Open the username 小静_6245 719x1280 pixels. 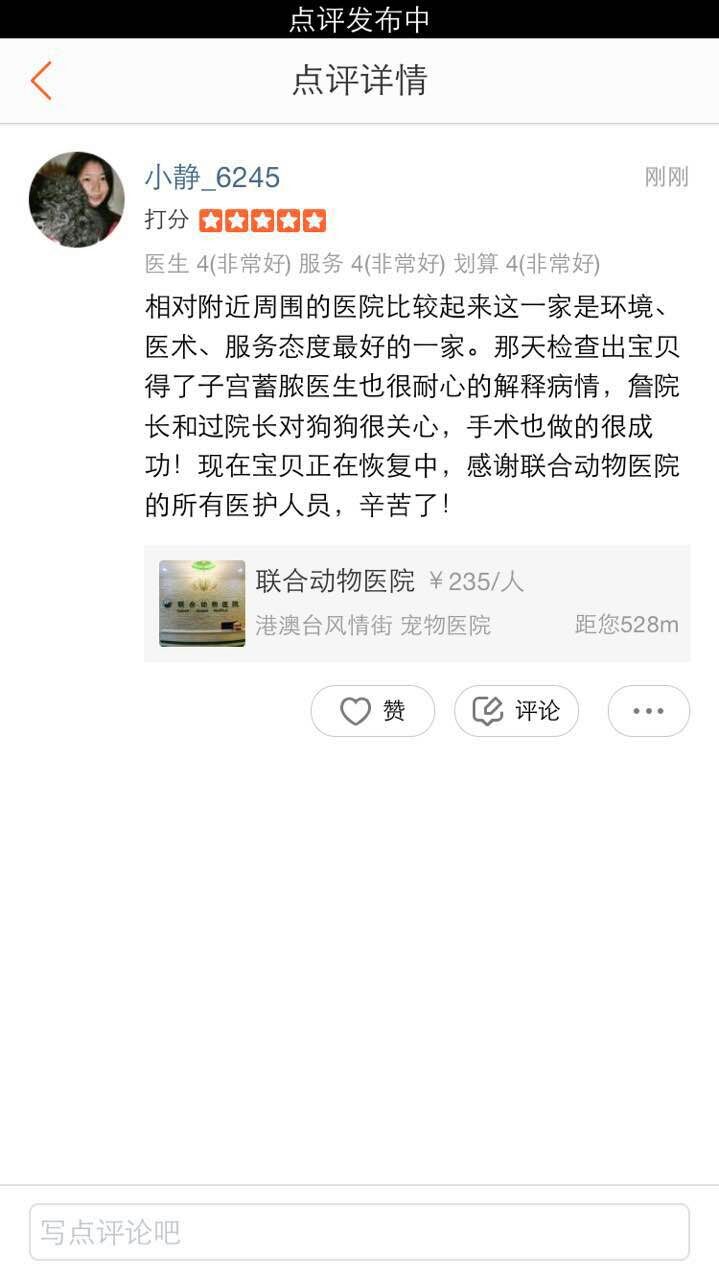pyautogui.click(x=212, y=178)
